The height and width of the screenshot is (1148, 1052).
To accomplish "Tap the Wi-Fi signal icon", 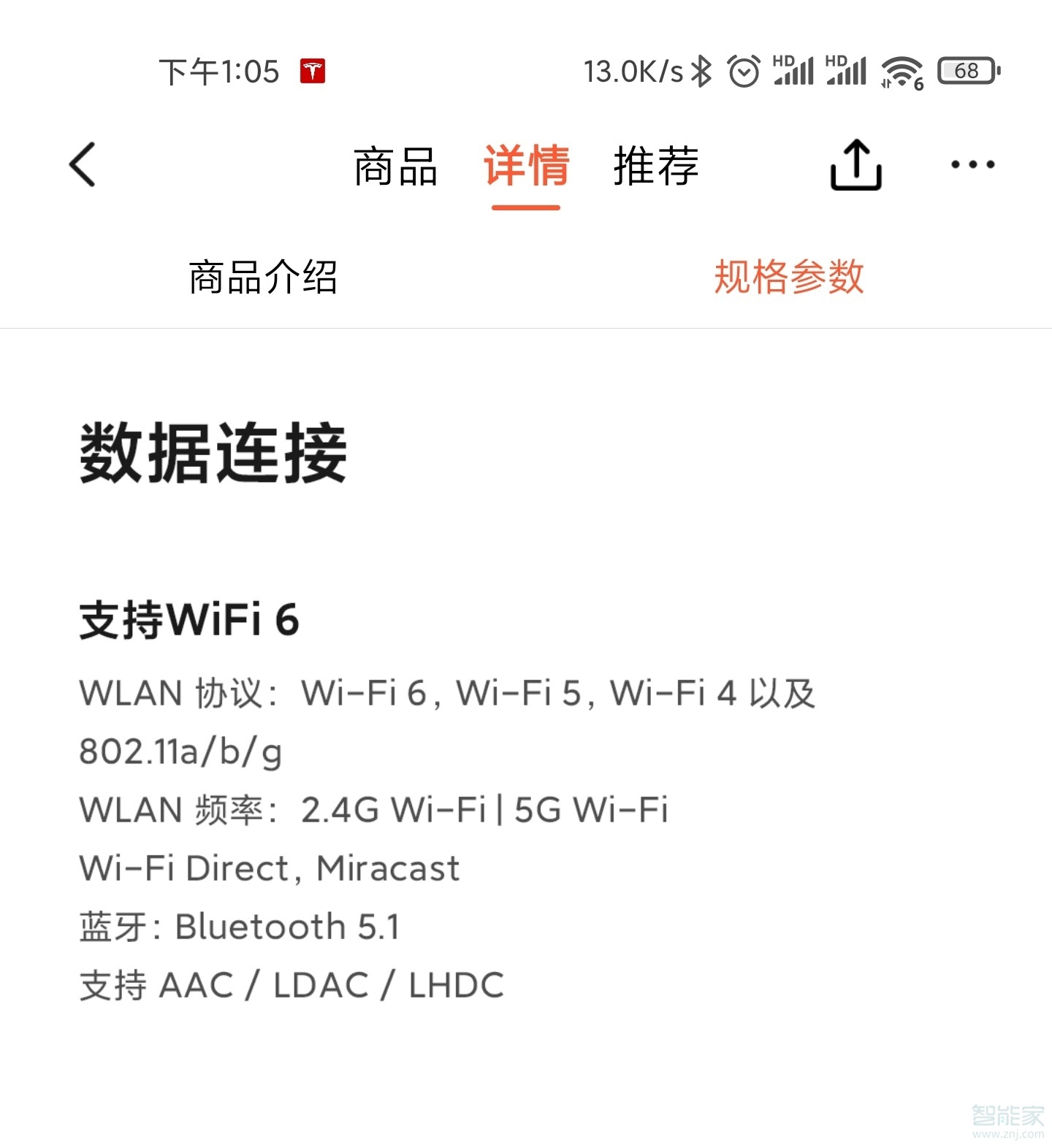I will [x=900, y=72].
